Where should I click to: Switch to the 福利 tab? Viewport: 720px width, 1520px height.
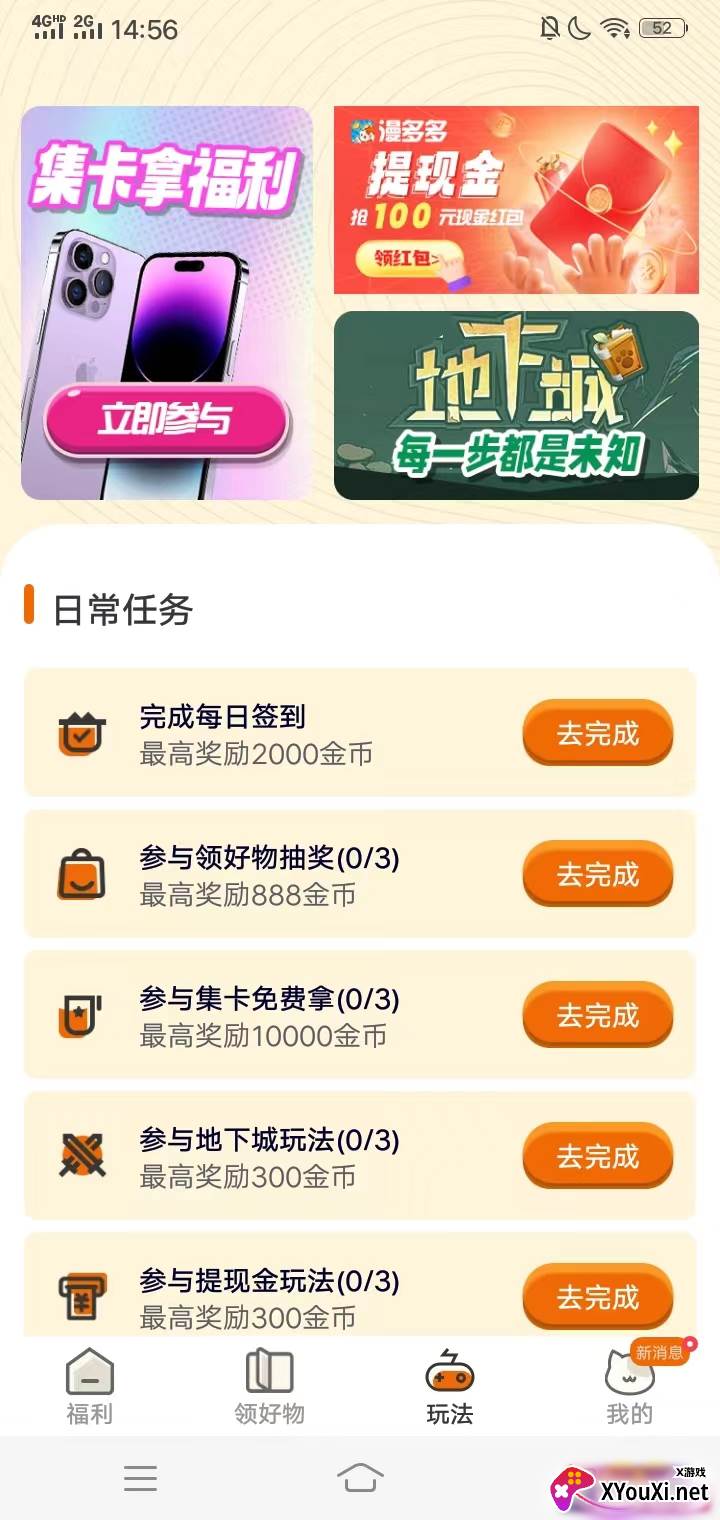click(x=90, y=1386)
